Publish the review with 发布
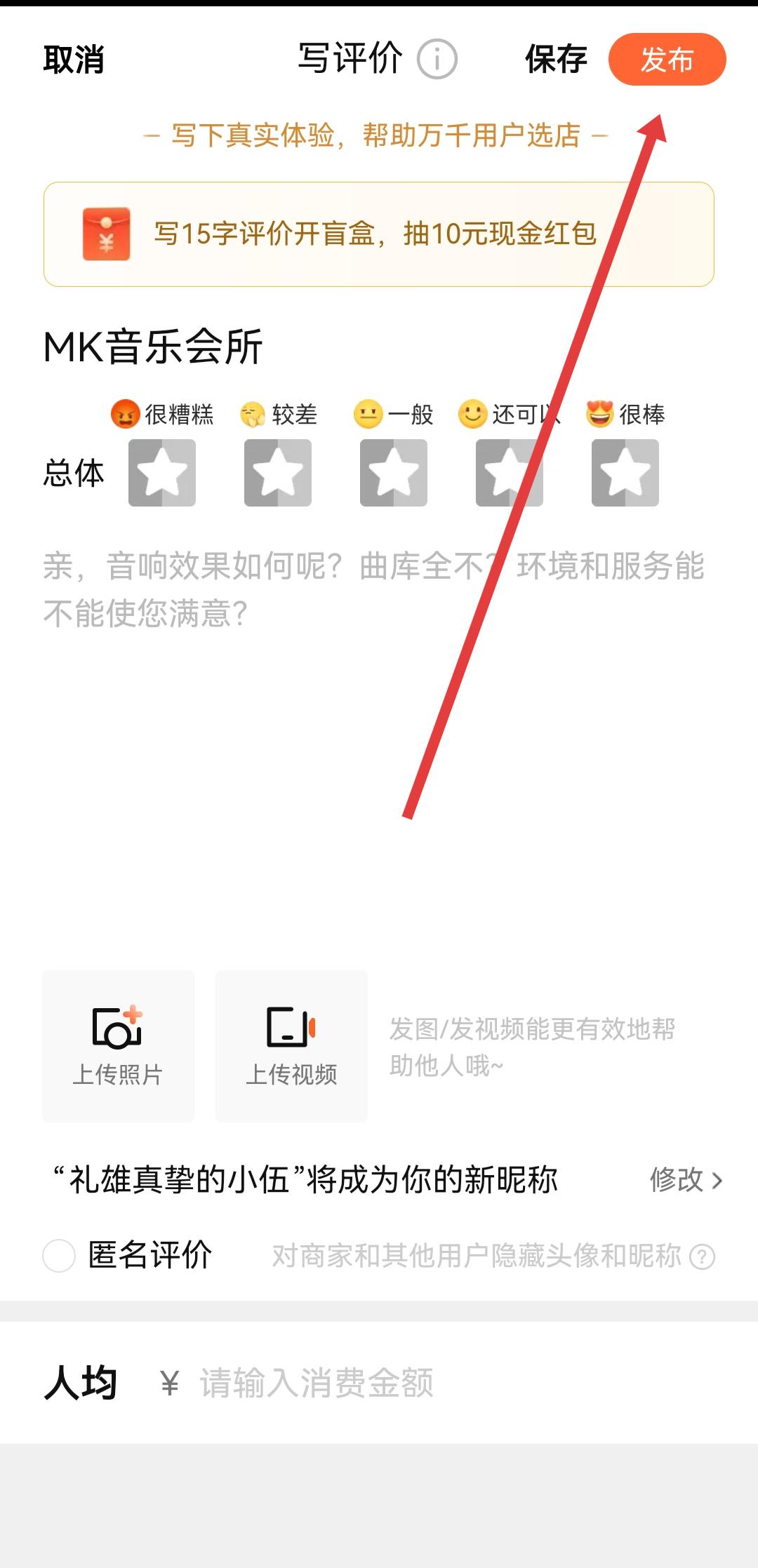Image resolution: width=758 pixels, height=1568 pixels. point(667,60)
